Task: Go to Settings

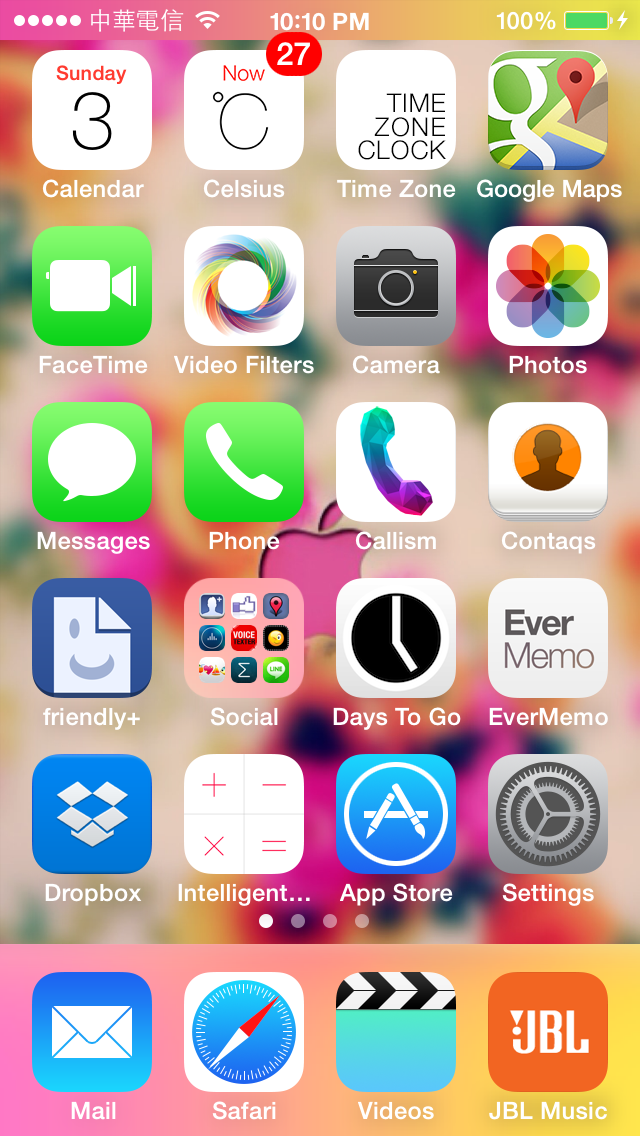Action: tap(548, 814)
